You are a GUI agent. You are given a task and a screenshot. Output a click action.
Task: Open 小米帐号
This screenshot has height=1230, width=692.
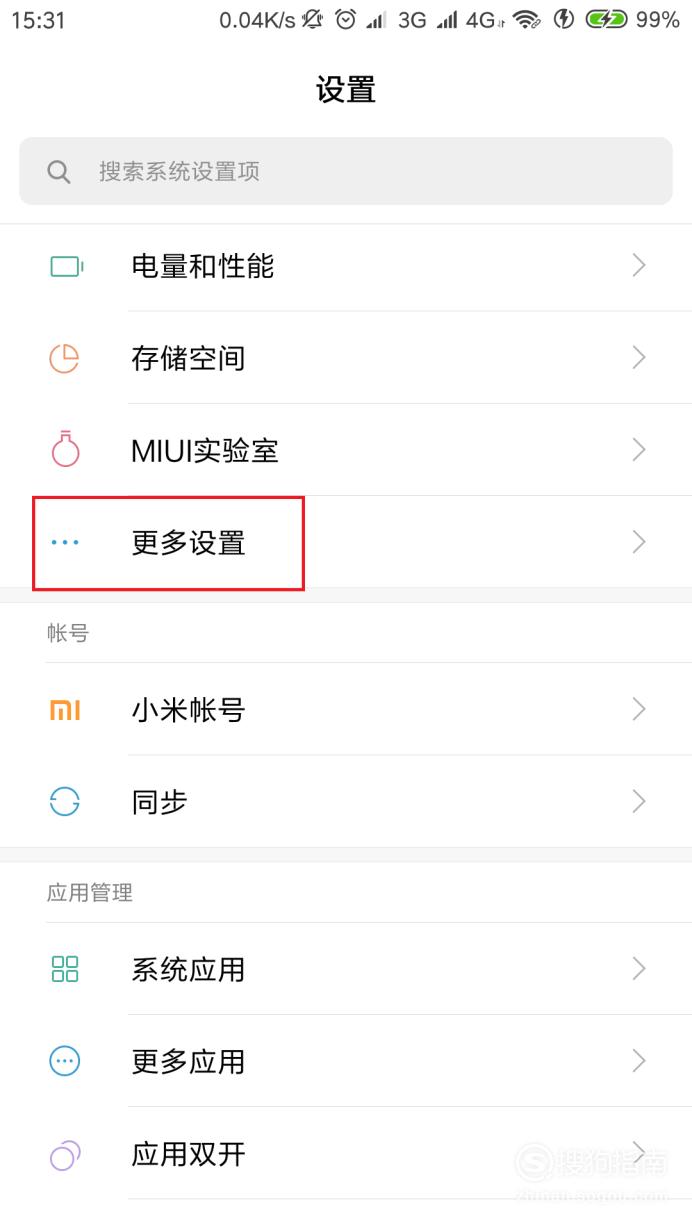tap(346, 709)
